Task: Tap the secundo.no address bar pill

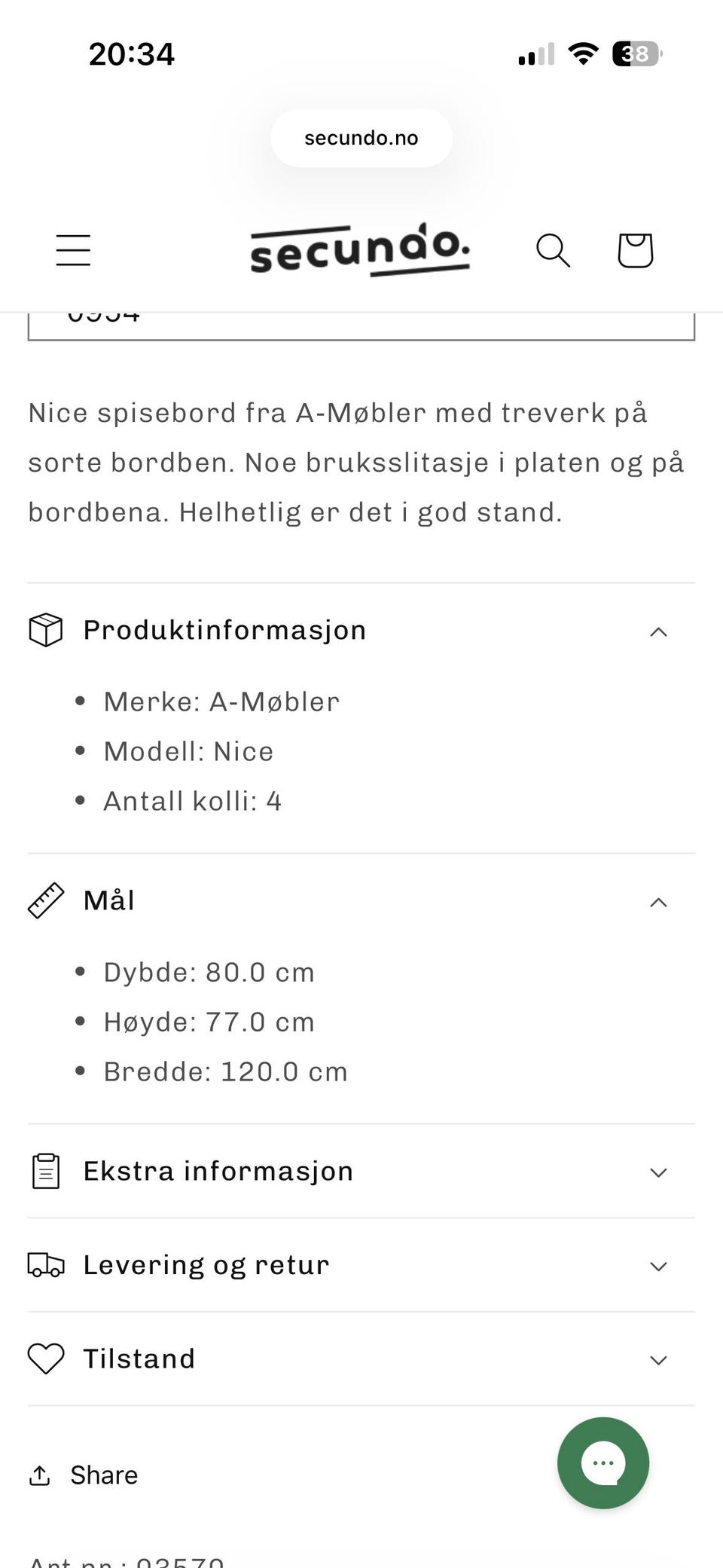Action: pyautogui.click(x=361, y=137)
